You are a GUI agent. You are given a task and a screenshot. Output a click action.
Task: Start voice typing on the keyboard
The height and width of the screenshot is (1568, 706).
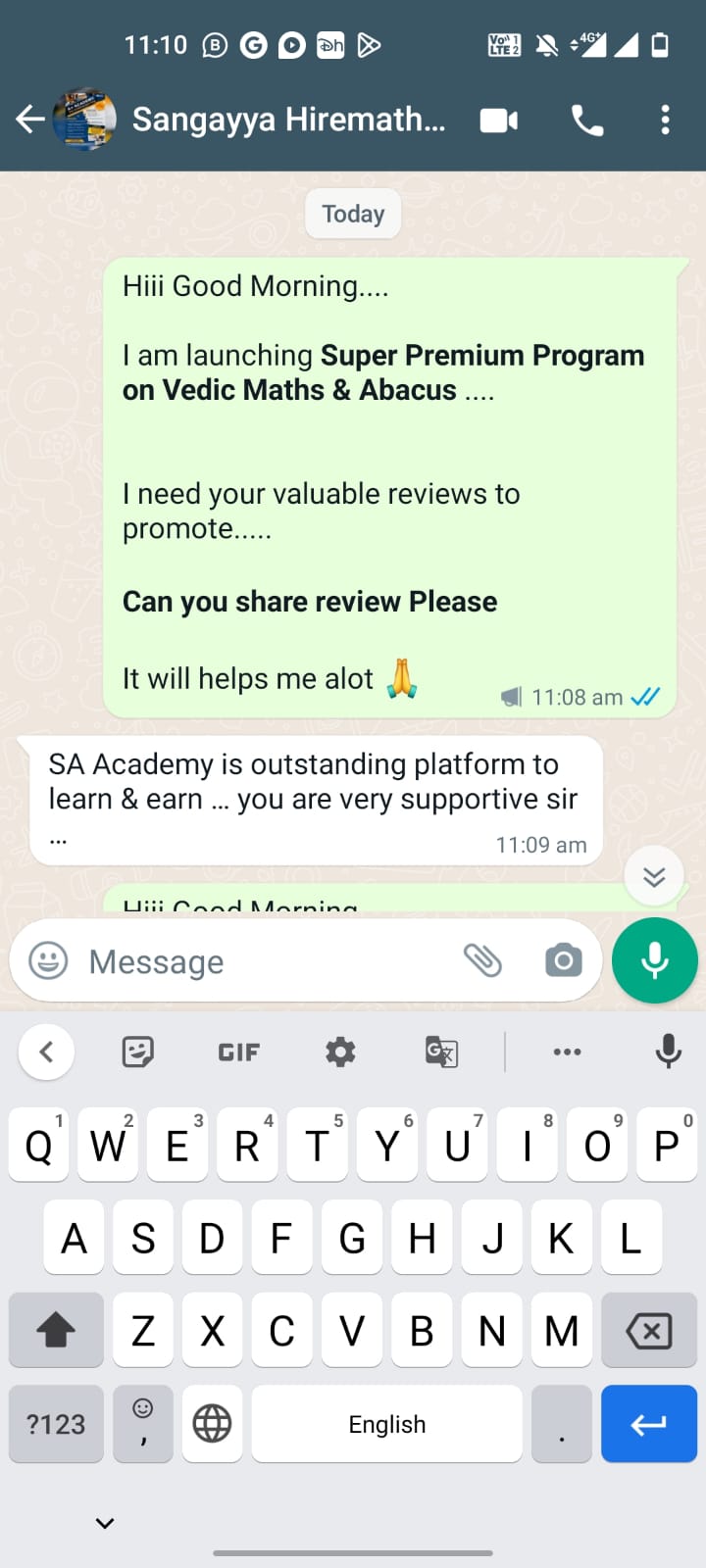tap(668, 1052)
